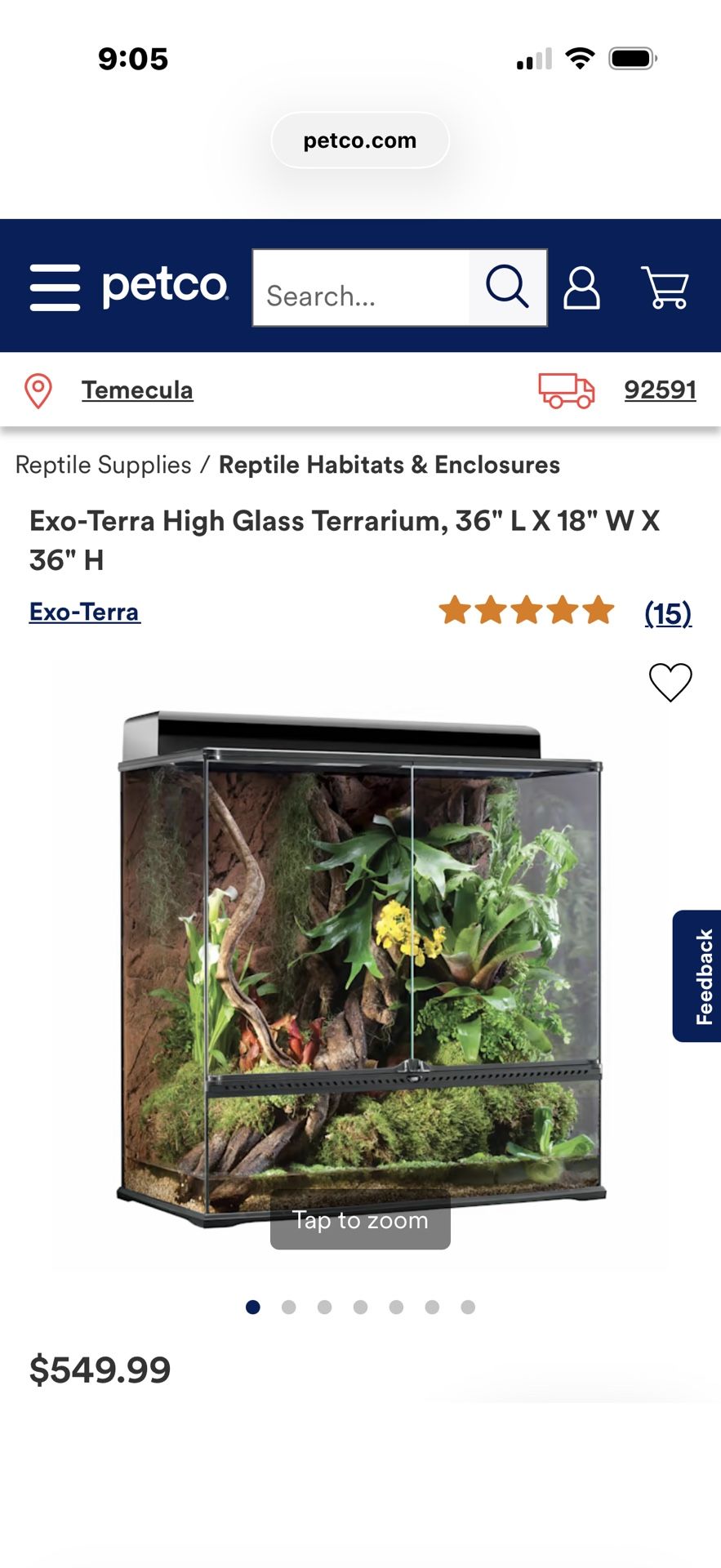Open the Feedback tab
The image size is (721, 1568).
(697, 976)
